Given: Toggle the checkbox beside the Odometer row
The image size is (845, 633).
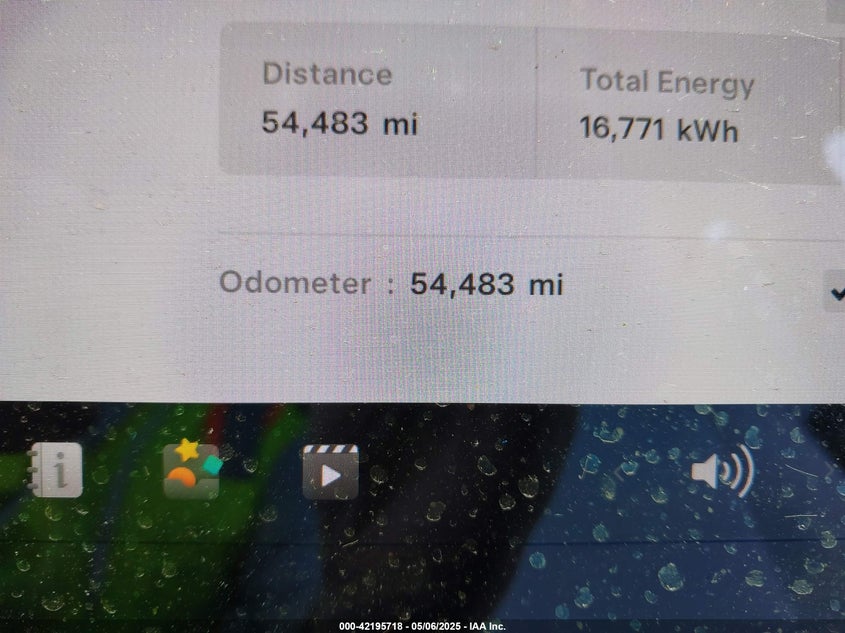Looking at the screenshot, I should tap(835, 292).
